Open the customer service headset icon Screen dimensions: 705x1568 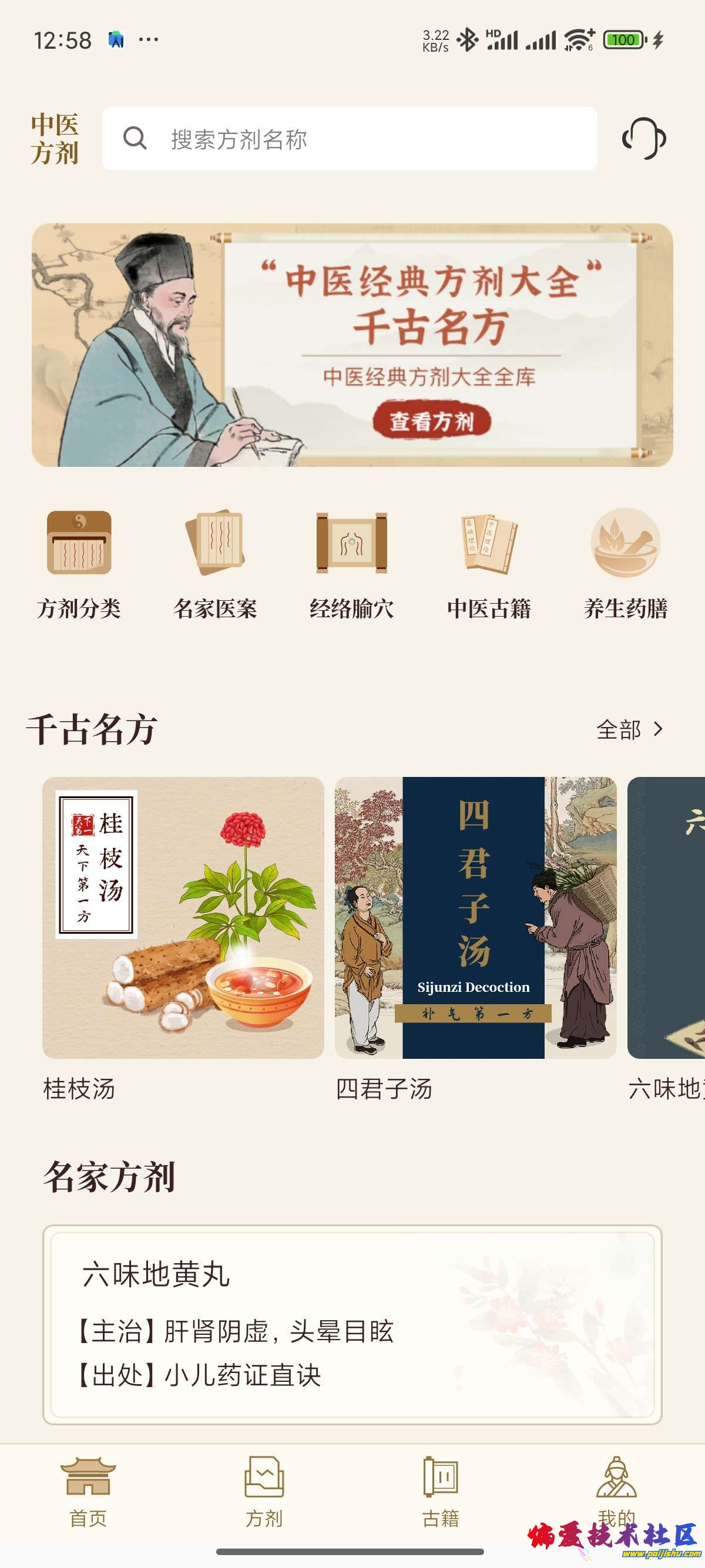(643, 139)
